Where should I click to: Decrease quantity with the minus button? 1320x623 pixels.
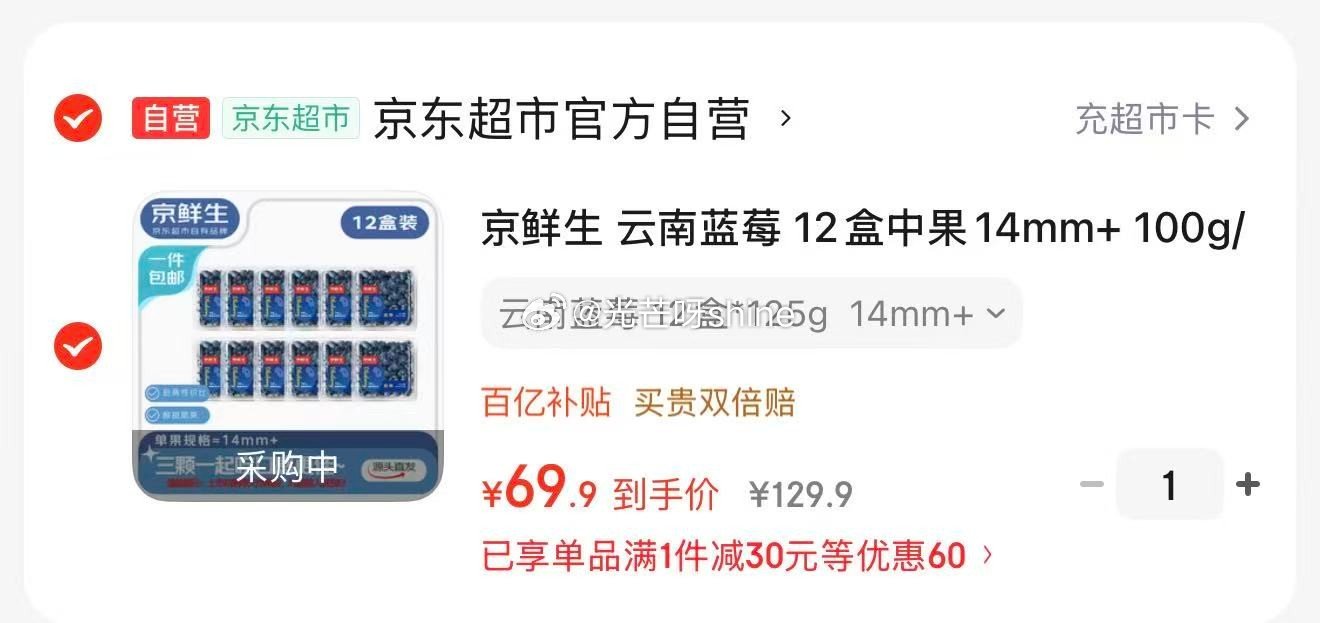pos(1092,485)
